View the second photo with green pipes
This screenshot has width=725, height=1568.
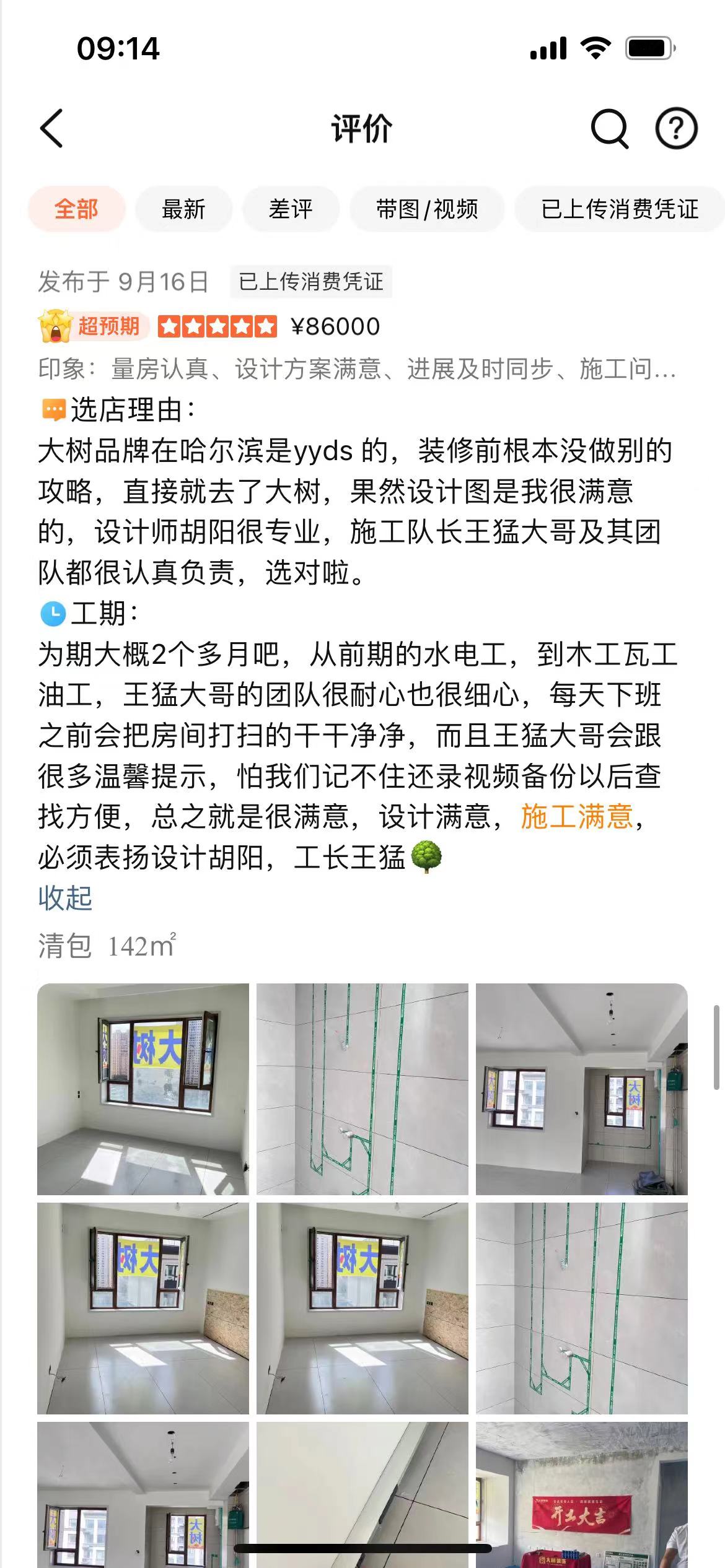click(362, 1089)
